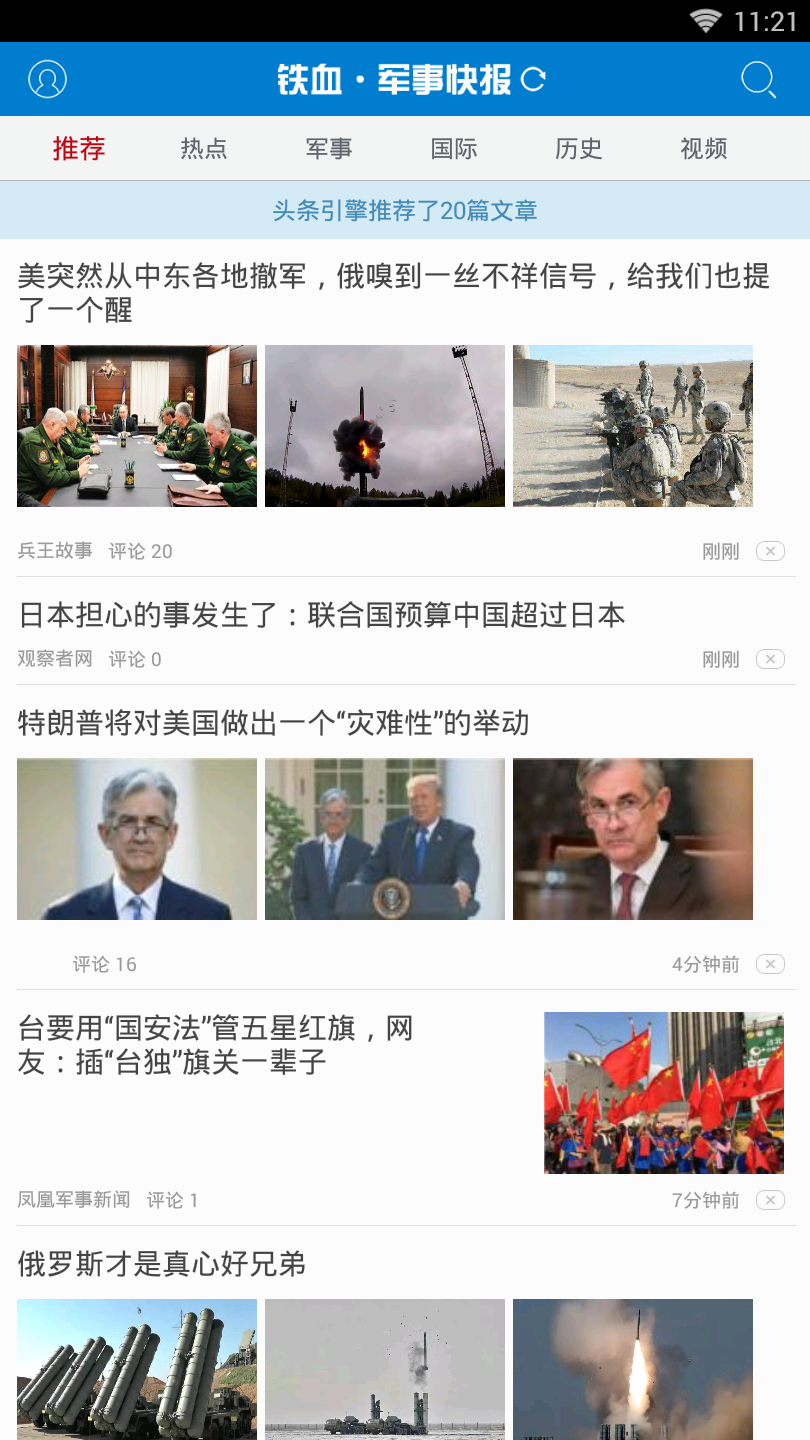Image resolution: width=810 pixels, height=1440 pixels.
Task: Open the search magnifier icon
Action: point(759,79)
